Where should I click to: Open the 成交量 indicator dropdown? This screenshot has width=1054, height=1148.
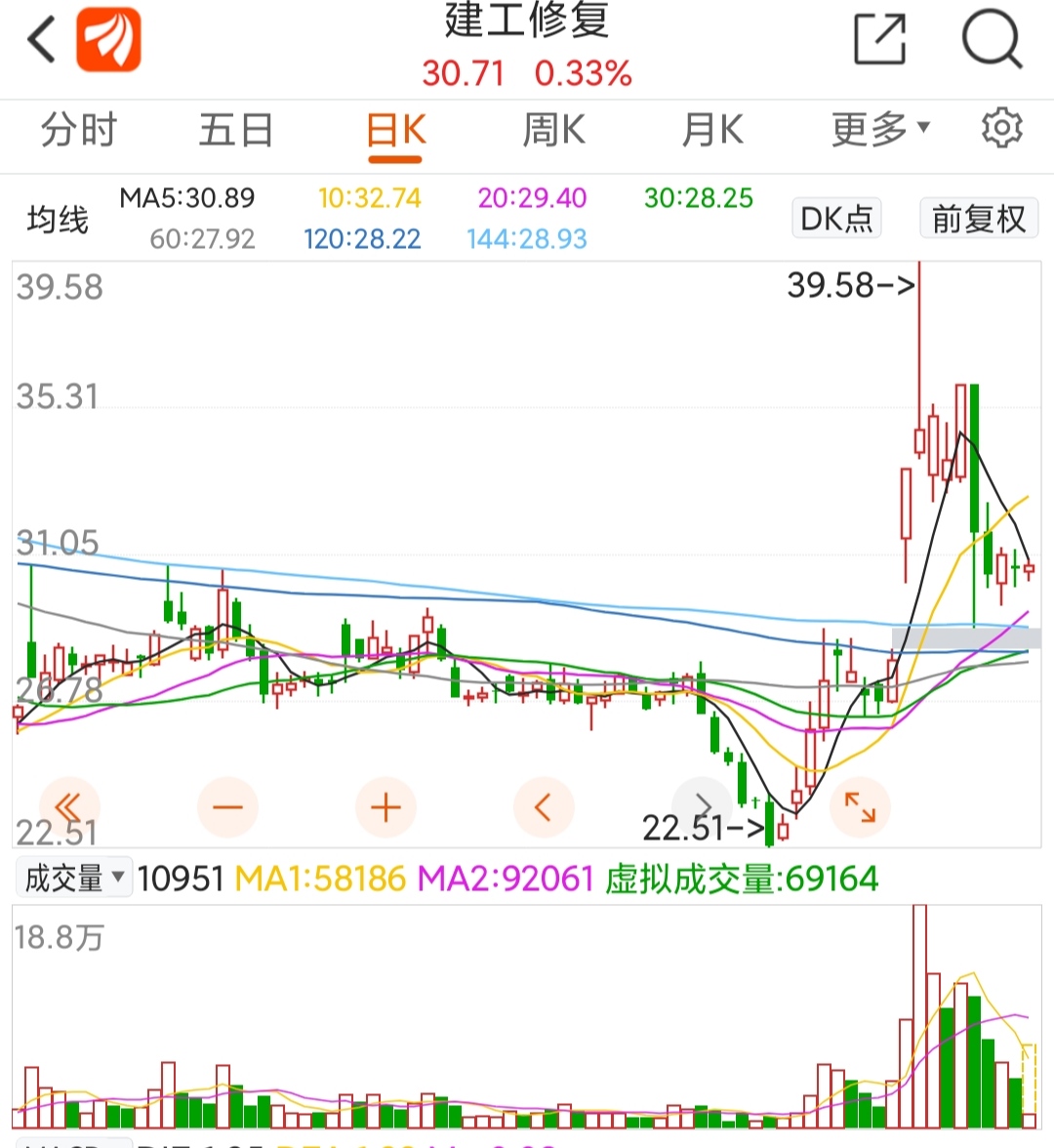coord(71,878)
